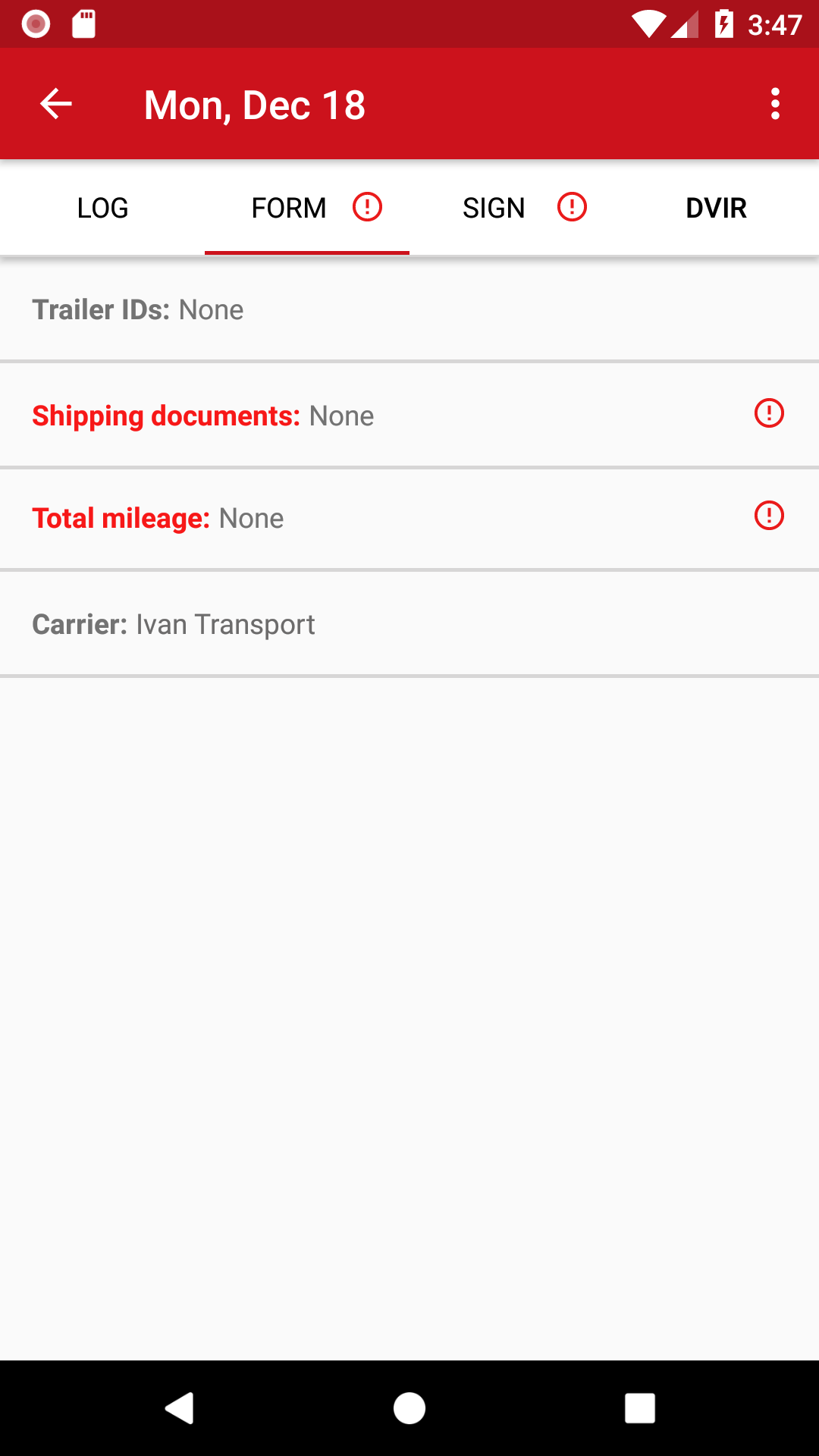Open the Shipping documents row

[409, 415]
